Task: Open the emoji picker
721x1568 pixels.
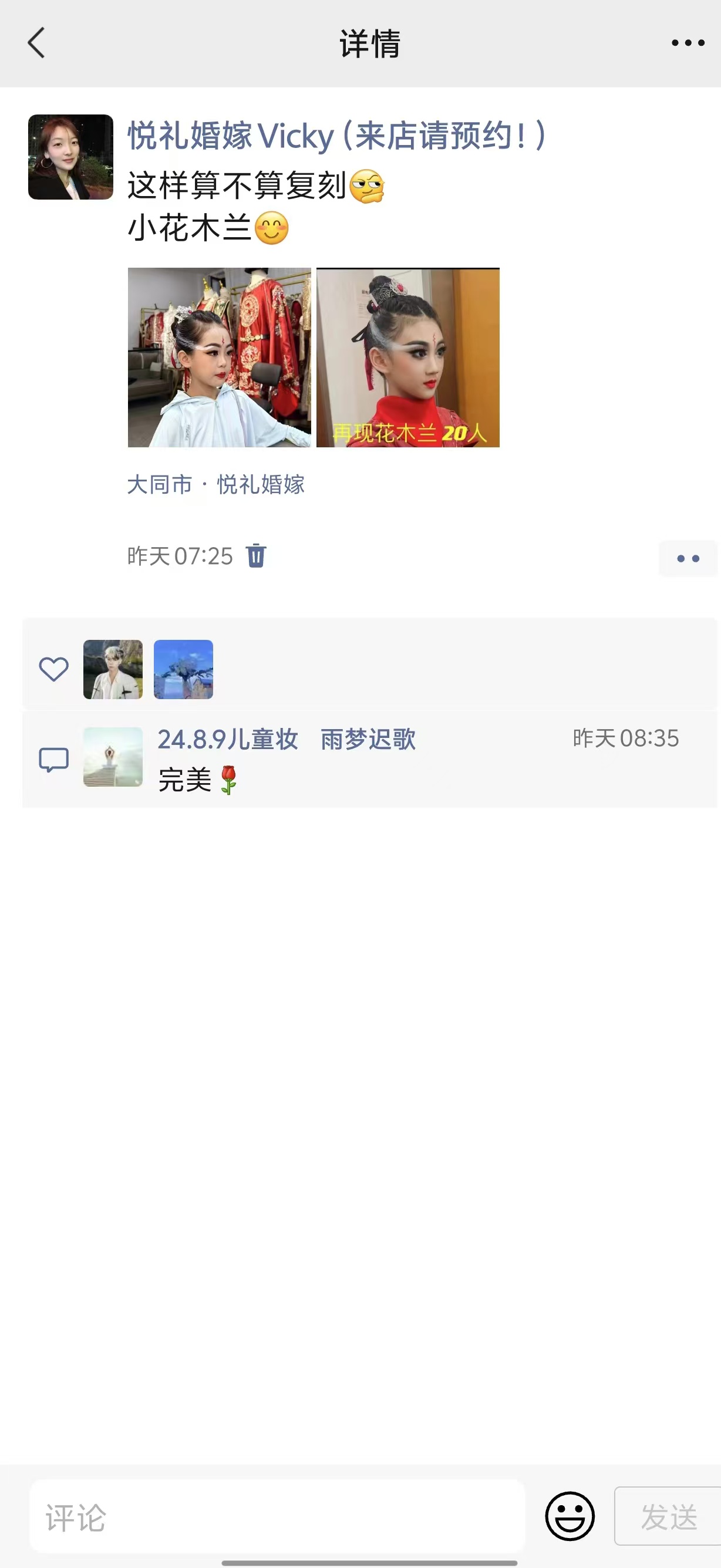Action: [x=570, y=1516]
